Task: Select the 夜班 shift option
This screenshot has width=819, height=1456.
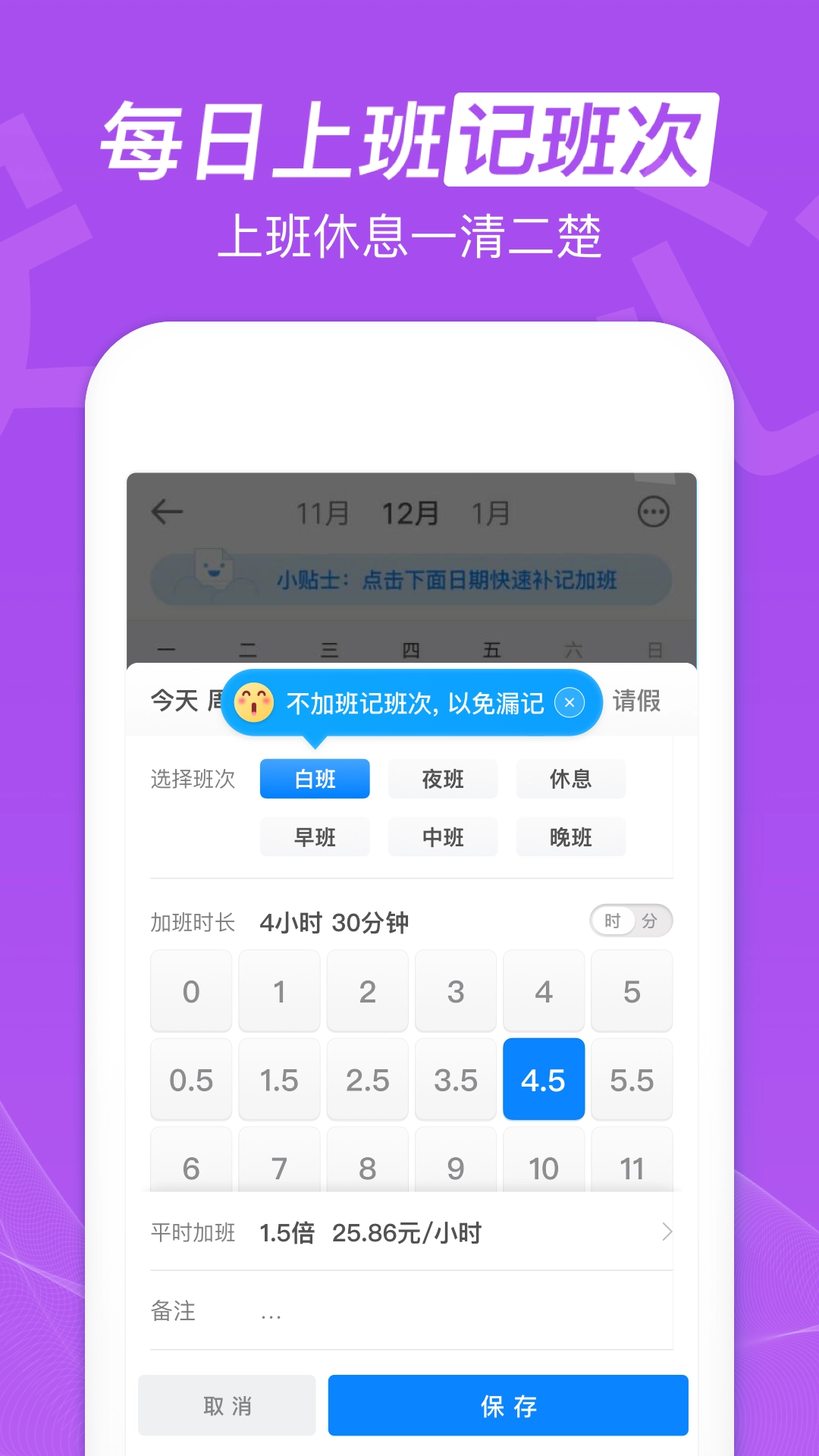Action: [x=443, y=779]
